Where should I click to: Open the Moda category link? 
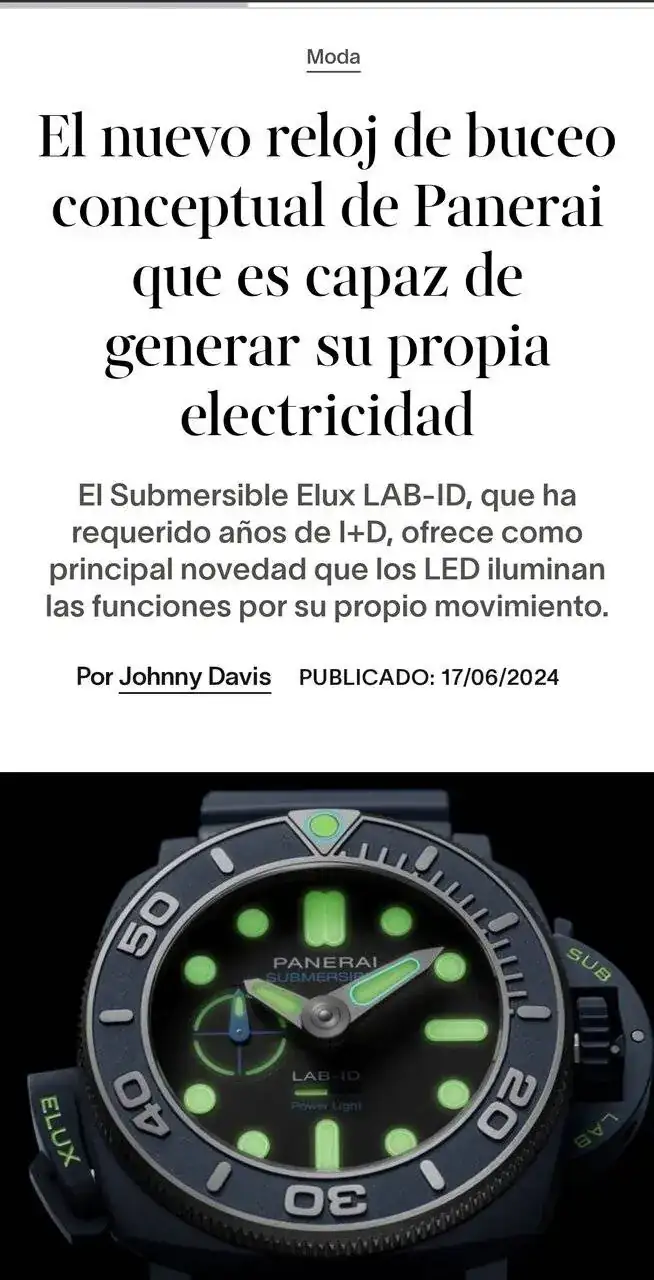pyautogui.click(x=333, y=57)
